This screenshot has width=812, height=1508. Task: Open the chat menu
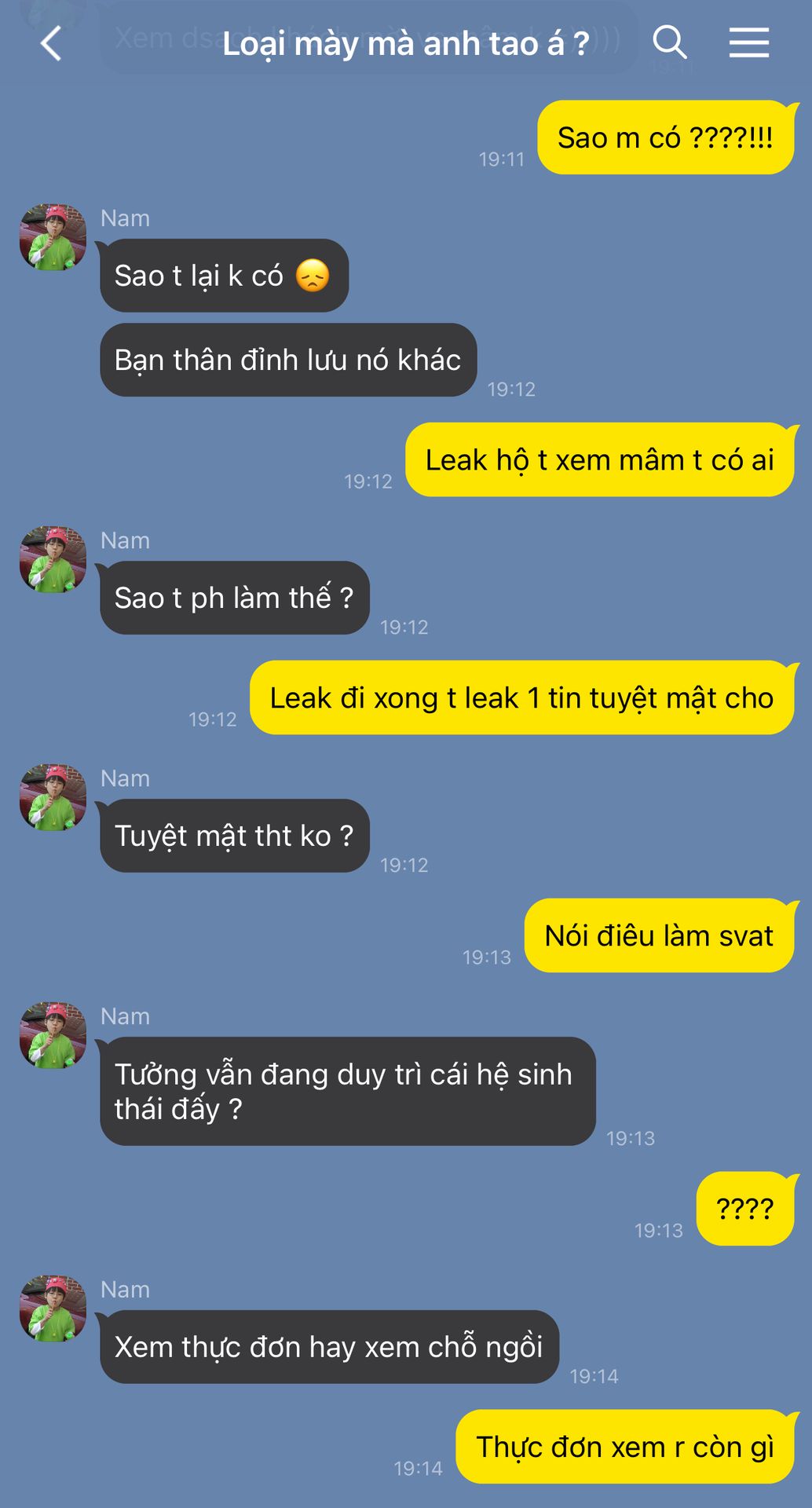tap(748, 43)
